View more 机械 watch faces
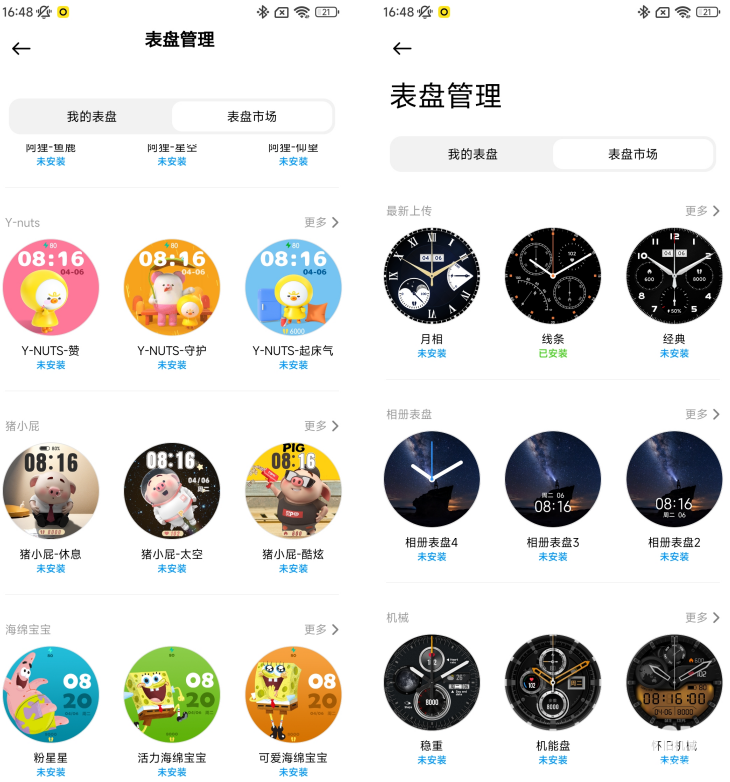Image resolution: width=730 pixels, height=782 pixels. point(702,617)
